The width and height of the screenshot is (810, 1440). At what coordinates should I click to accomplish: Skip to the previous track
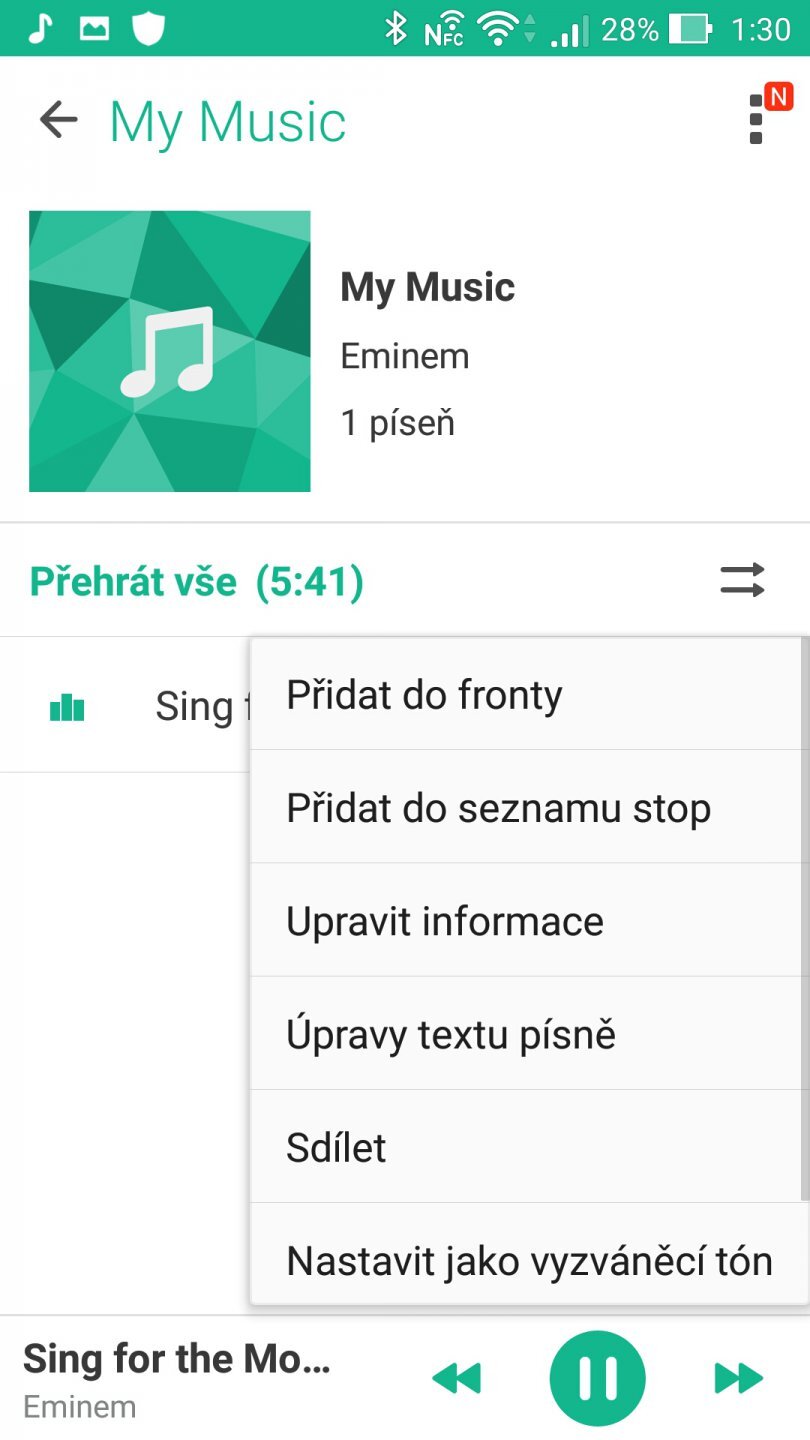pyautogui.click(x=456, y=1379)
